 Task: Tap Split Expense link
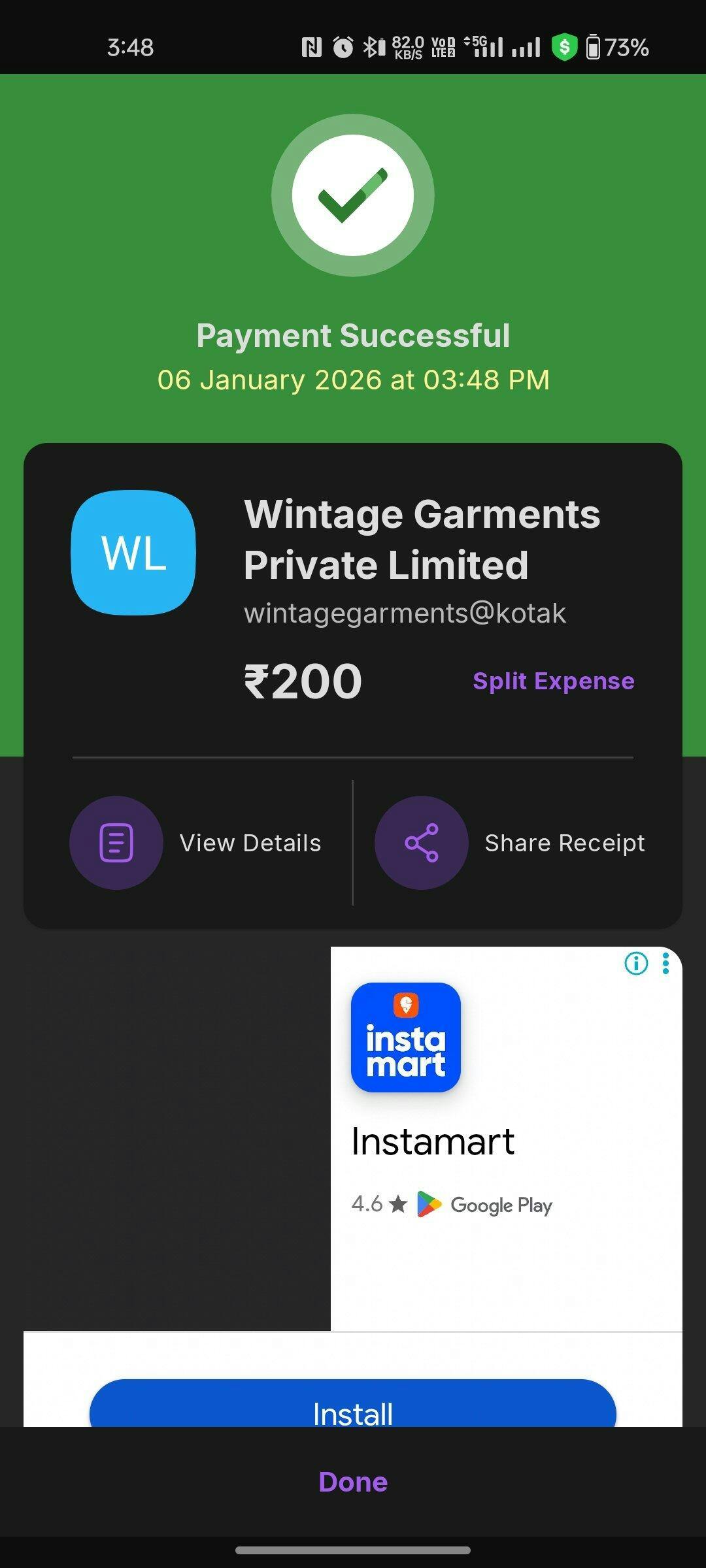click(553, 681)
